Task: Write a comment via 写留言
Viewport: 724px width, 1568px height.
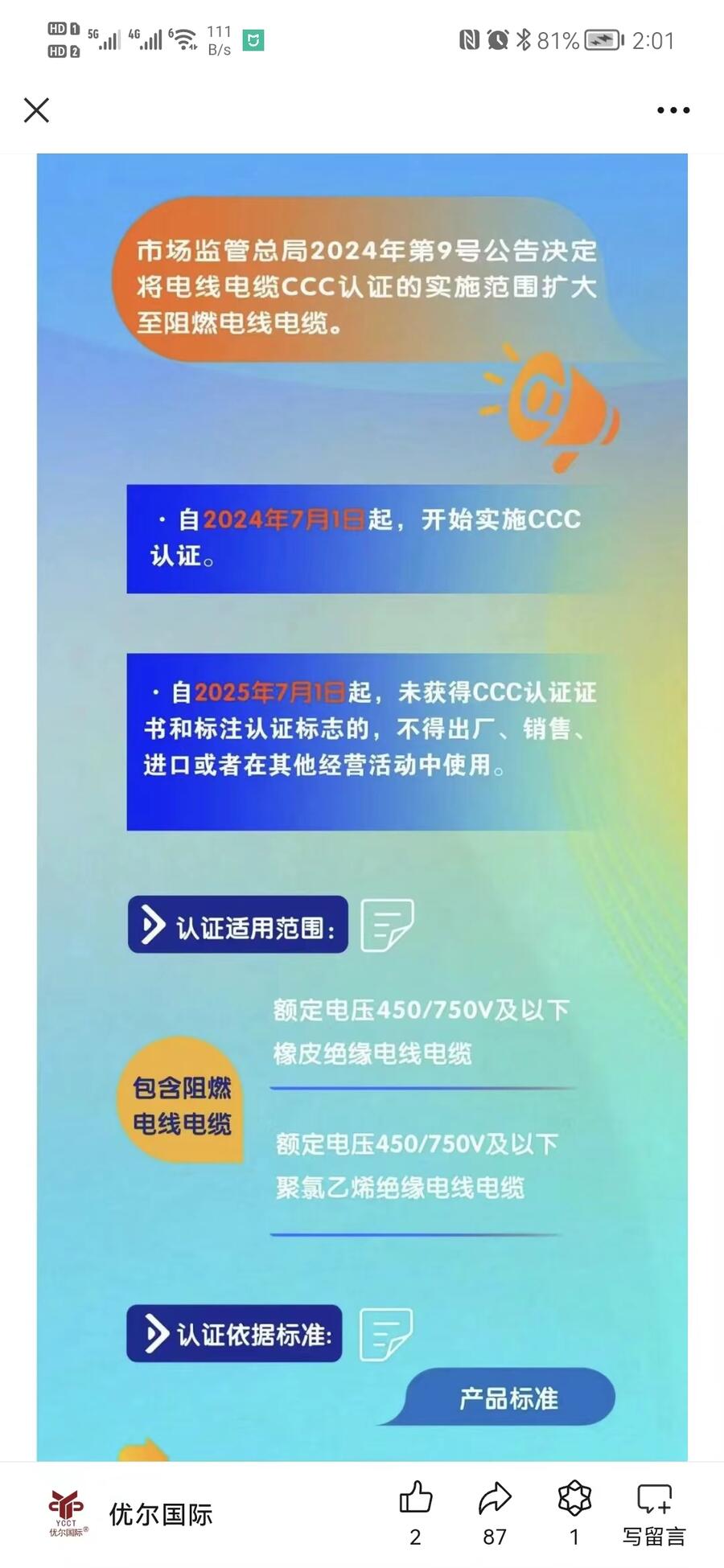Action: 653,1512
